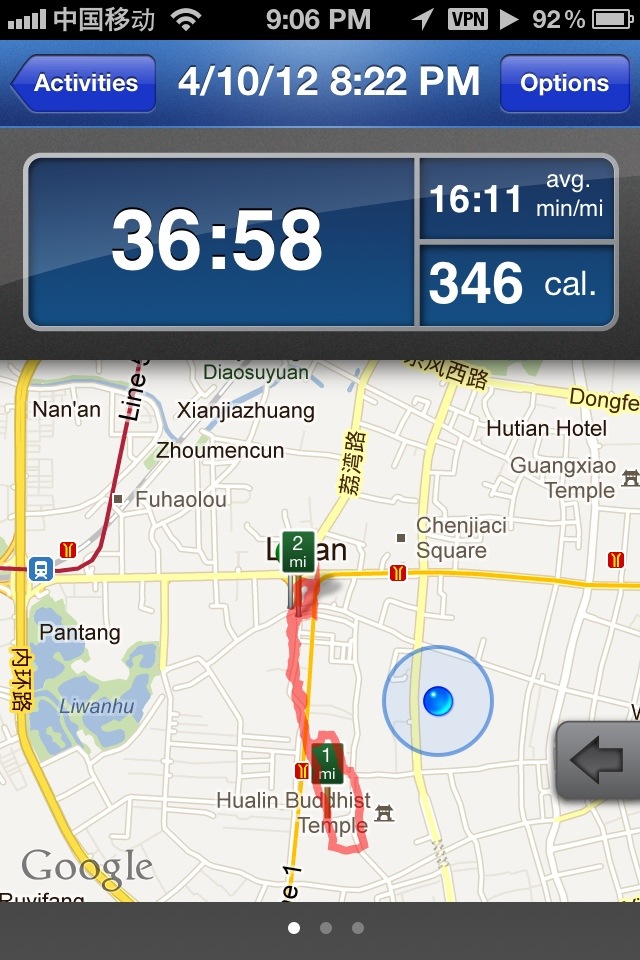The height and width of the screenshot is (960, 640).
Task: Jump to the second page dot
Action: (326, 928)
